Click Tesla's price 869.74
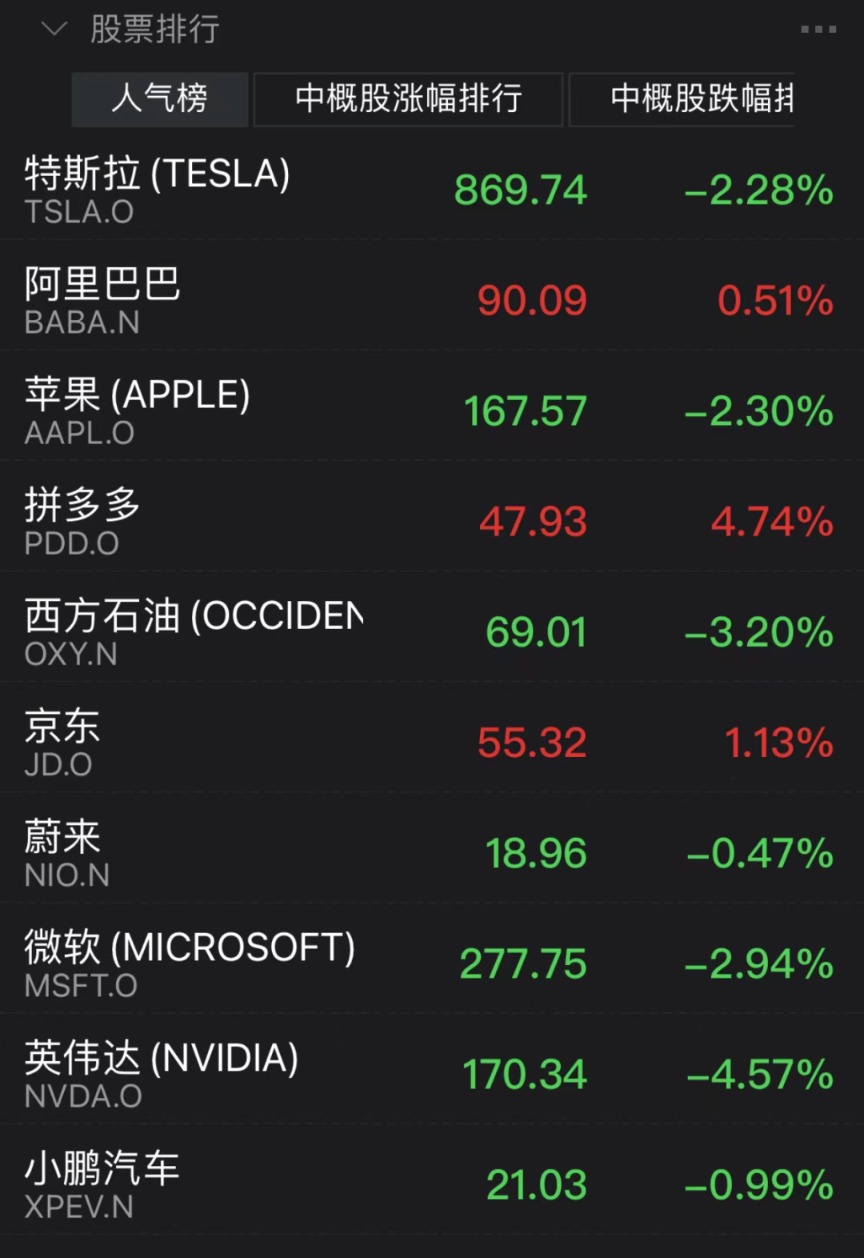This screenshot has height=1258, width=864. pyautogui.click(x=519, y=190)
